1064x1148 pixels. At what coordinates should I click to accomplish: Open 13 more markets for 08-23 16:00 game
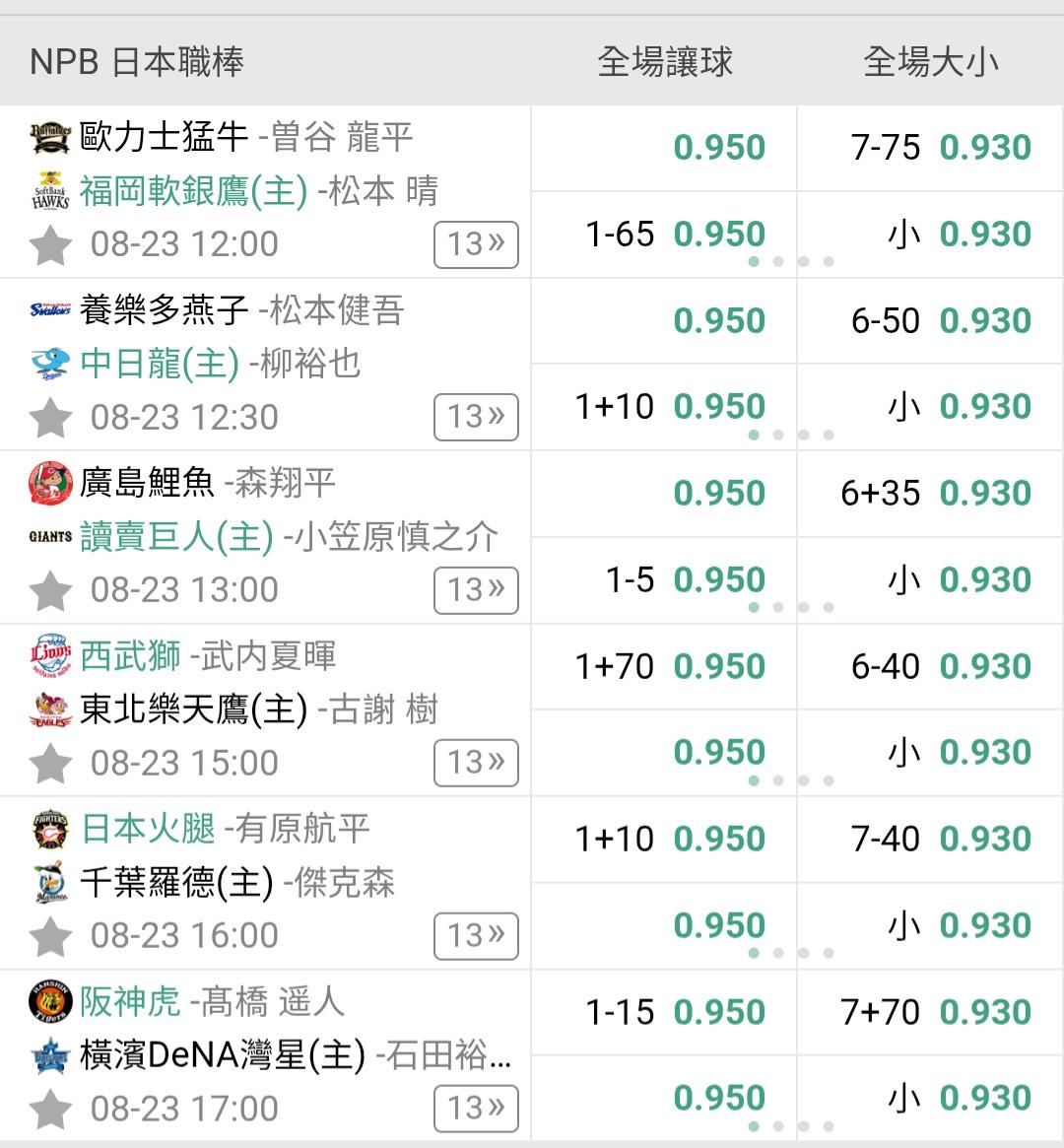[x=476, y=936]
